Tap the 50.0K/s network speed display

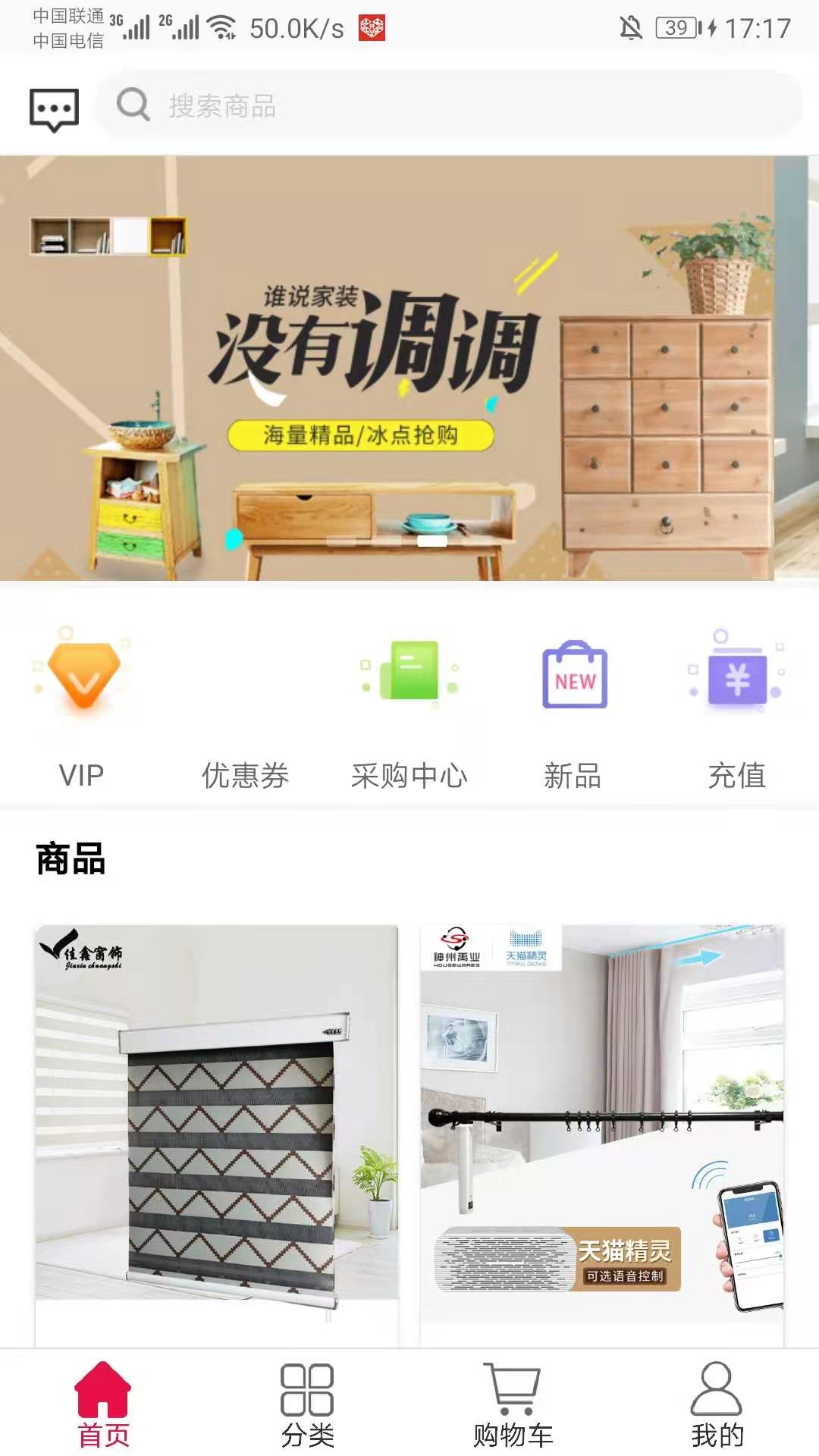[x=297, y=29]
